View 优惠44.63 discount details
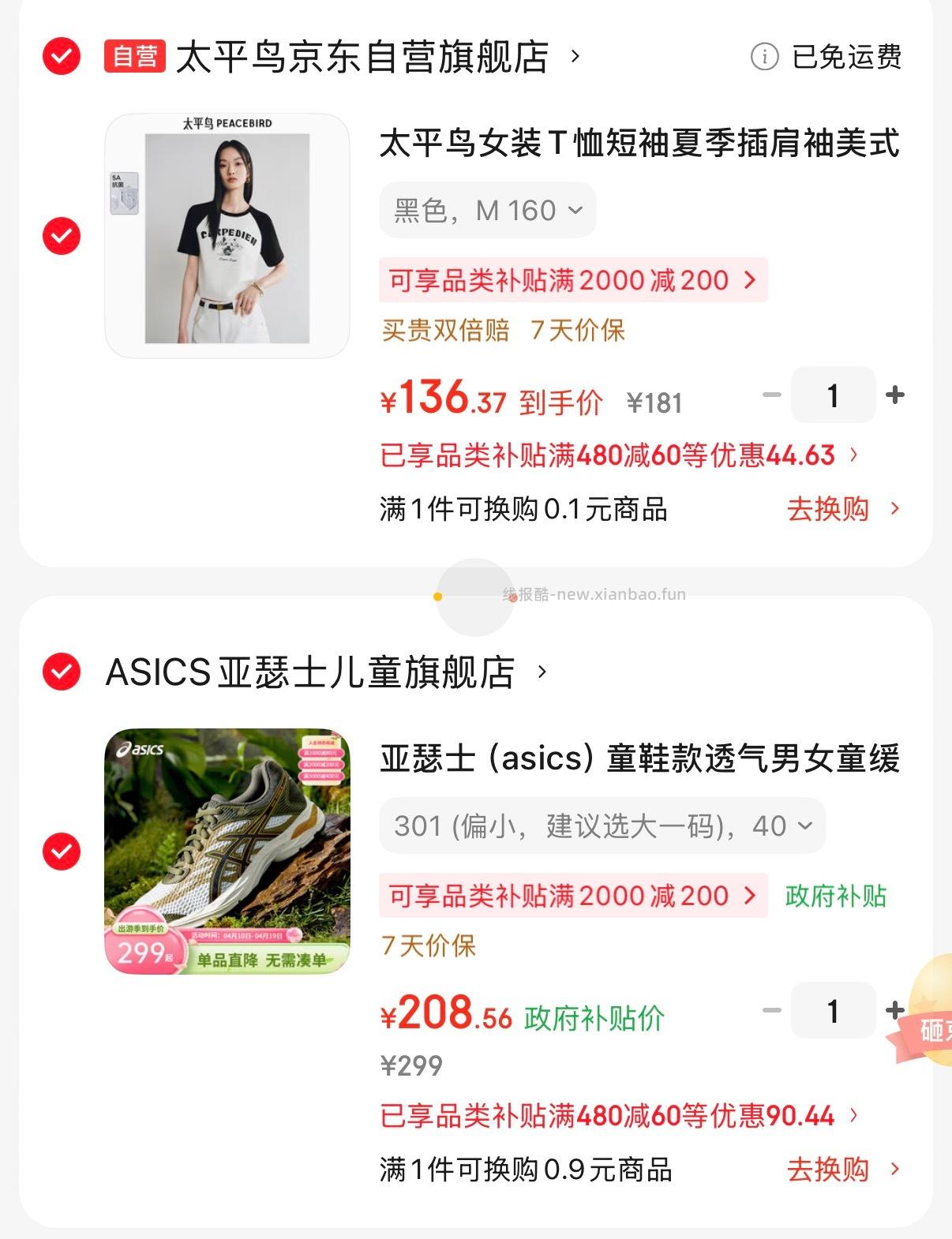The image size is (952, 1239). [618, 455]
